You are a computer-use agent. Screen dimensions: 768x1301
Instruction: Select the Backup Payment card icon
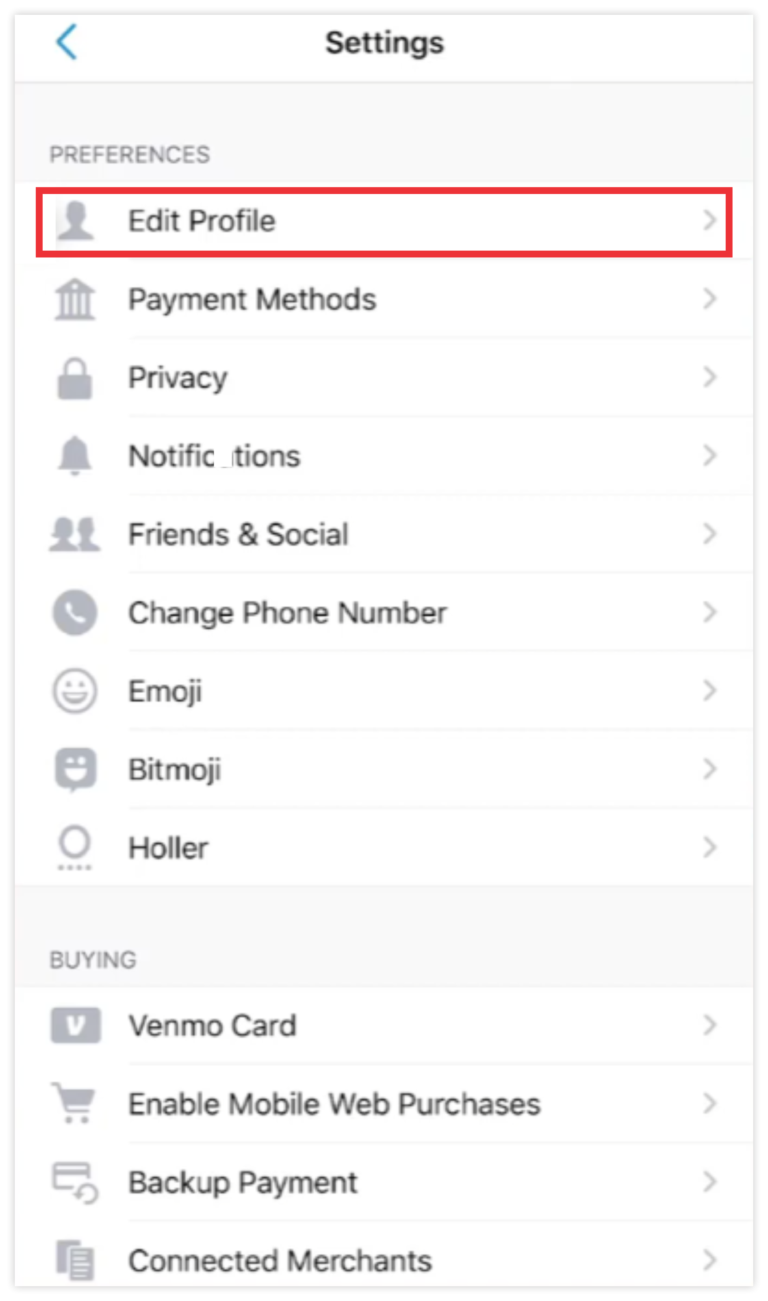coord(74,1181)
